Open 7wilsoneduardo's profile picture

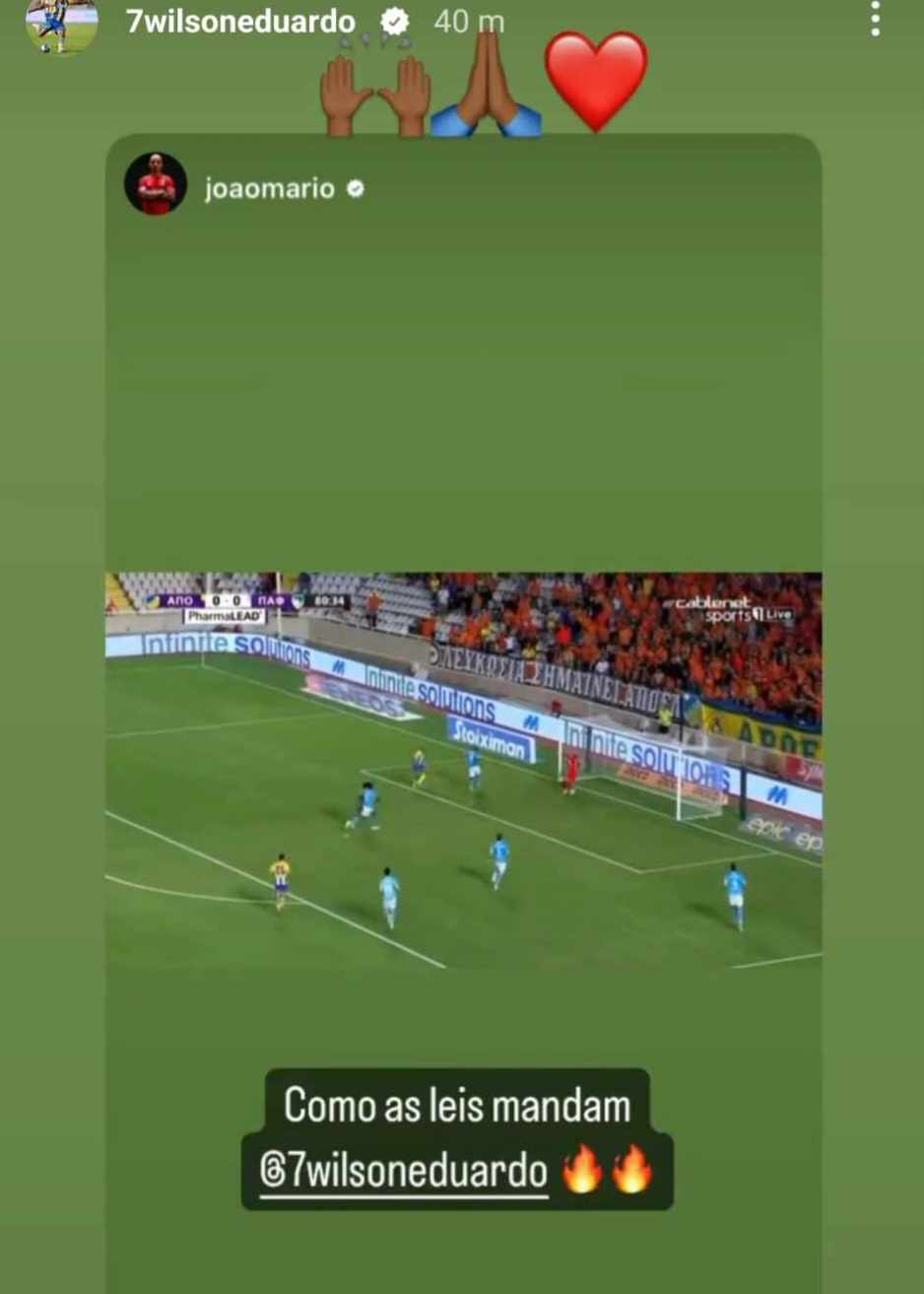click(x=61, y=25)
